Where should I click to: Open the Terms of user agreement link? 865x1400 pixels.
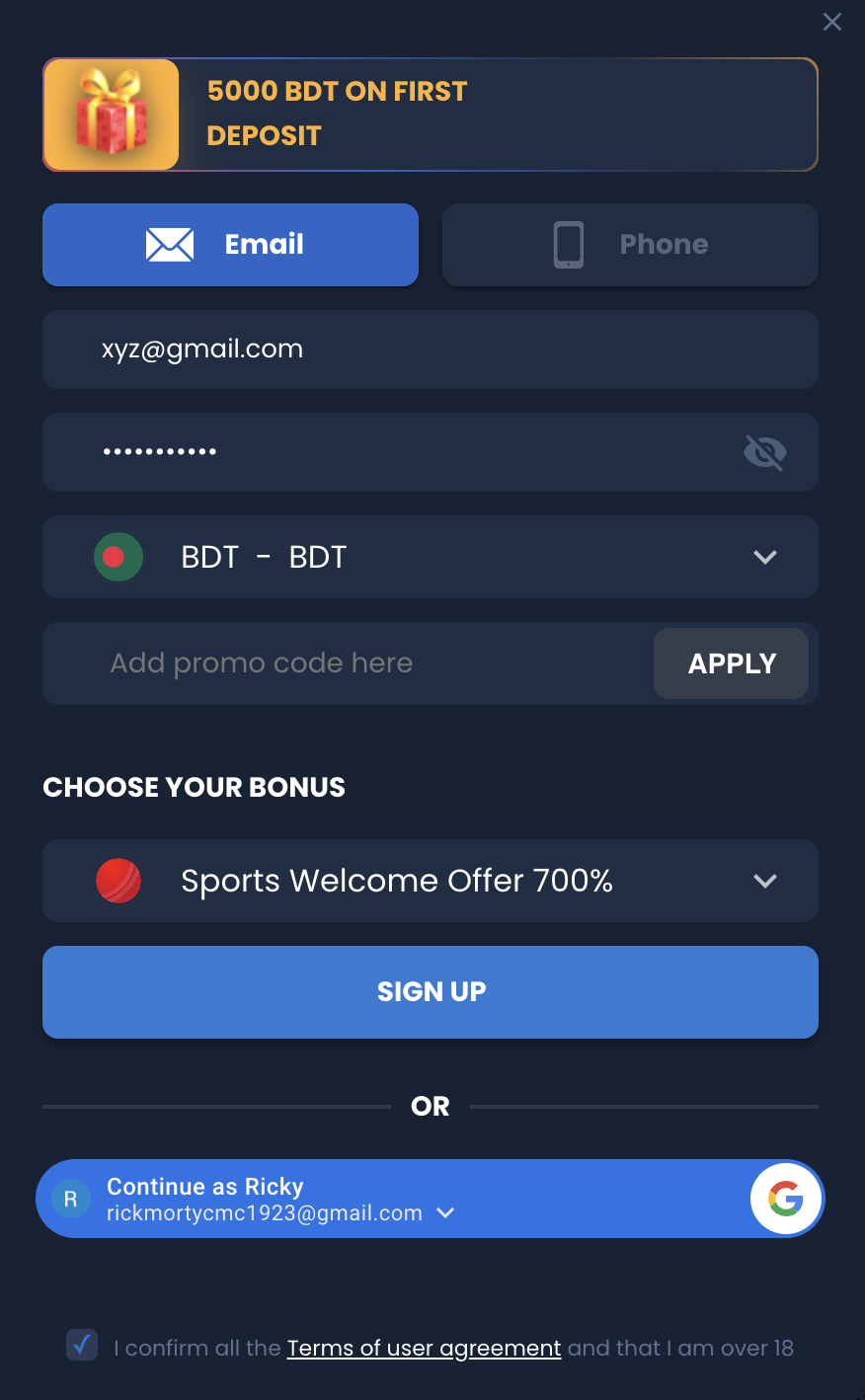click(x=424, y=1349)
